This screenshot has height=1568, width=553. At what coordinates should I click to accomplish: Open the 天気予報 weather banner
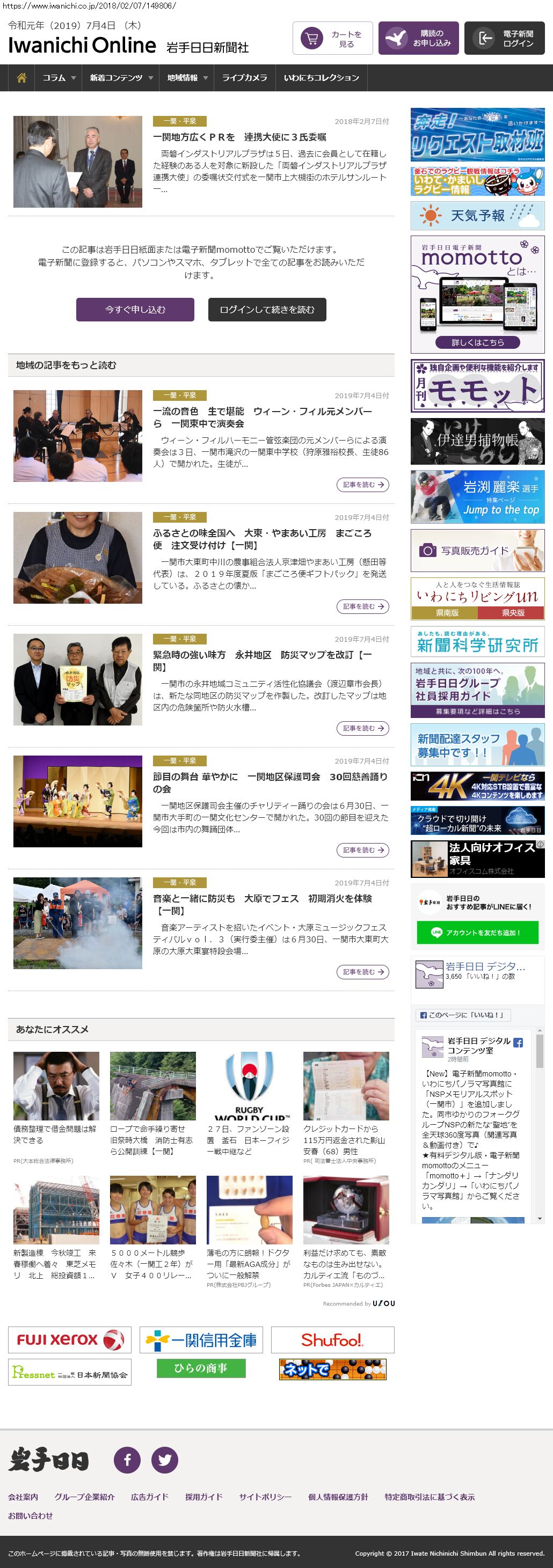click(x=477, y=216)
